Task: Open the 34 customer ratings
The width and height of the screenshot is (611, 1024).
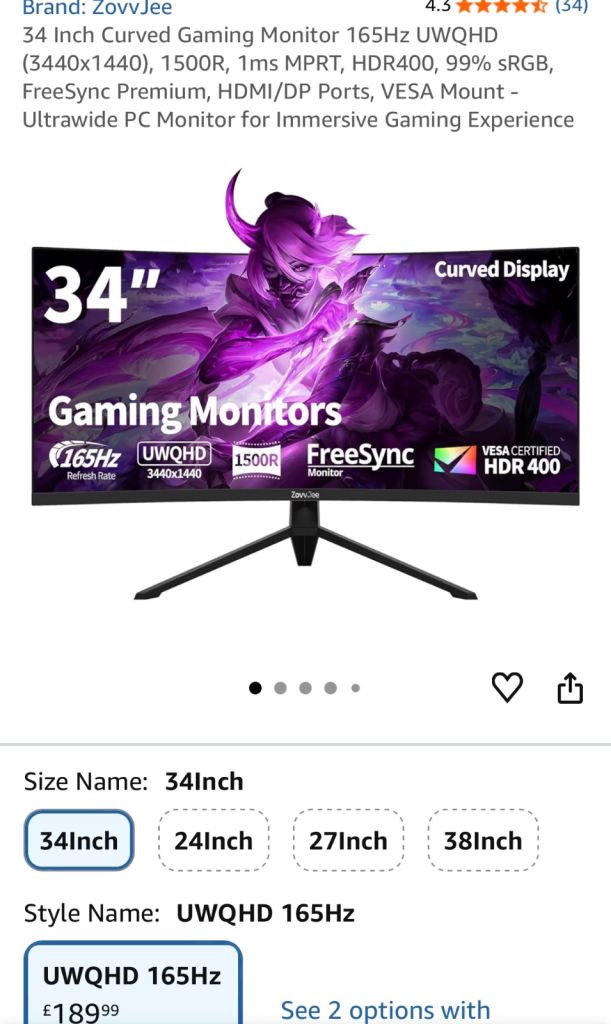Action: 571,6
